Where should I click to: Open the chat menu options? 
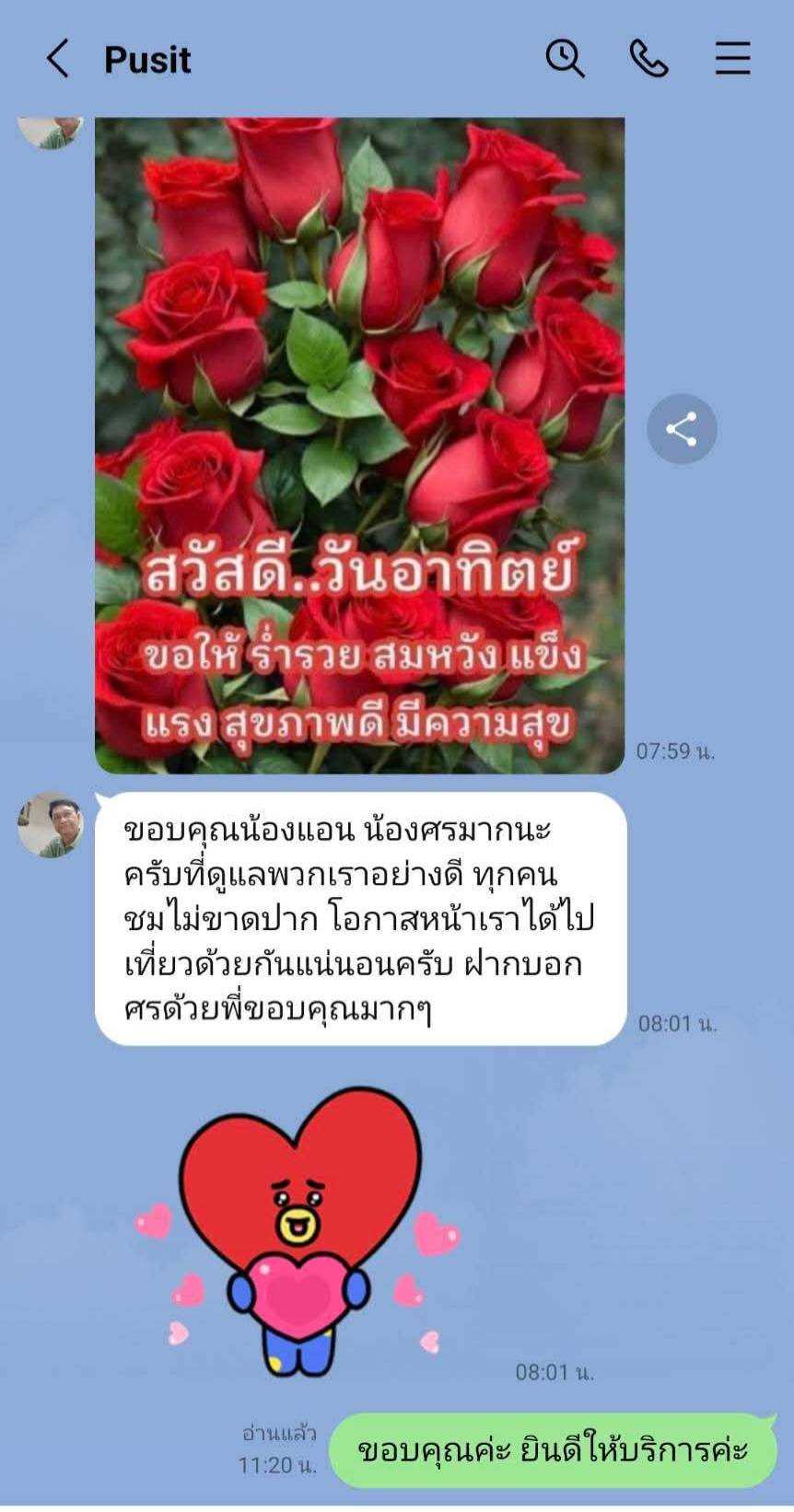click(732, 59)
